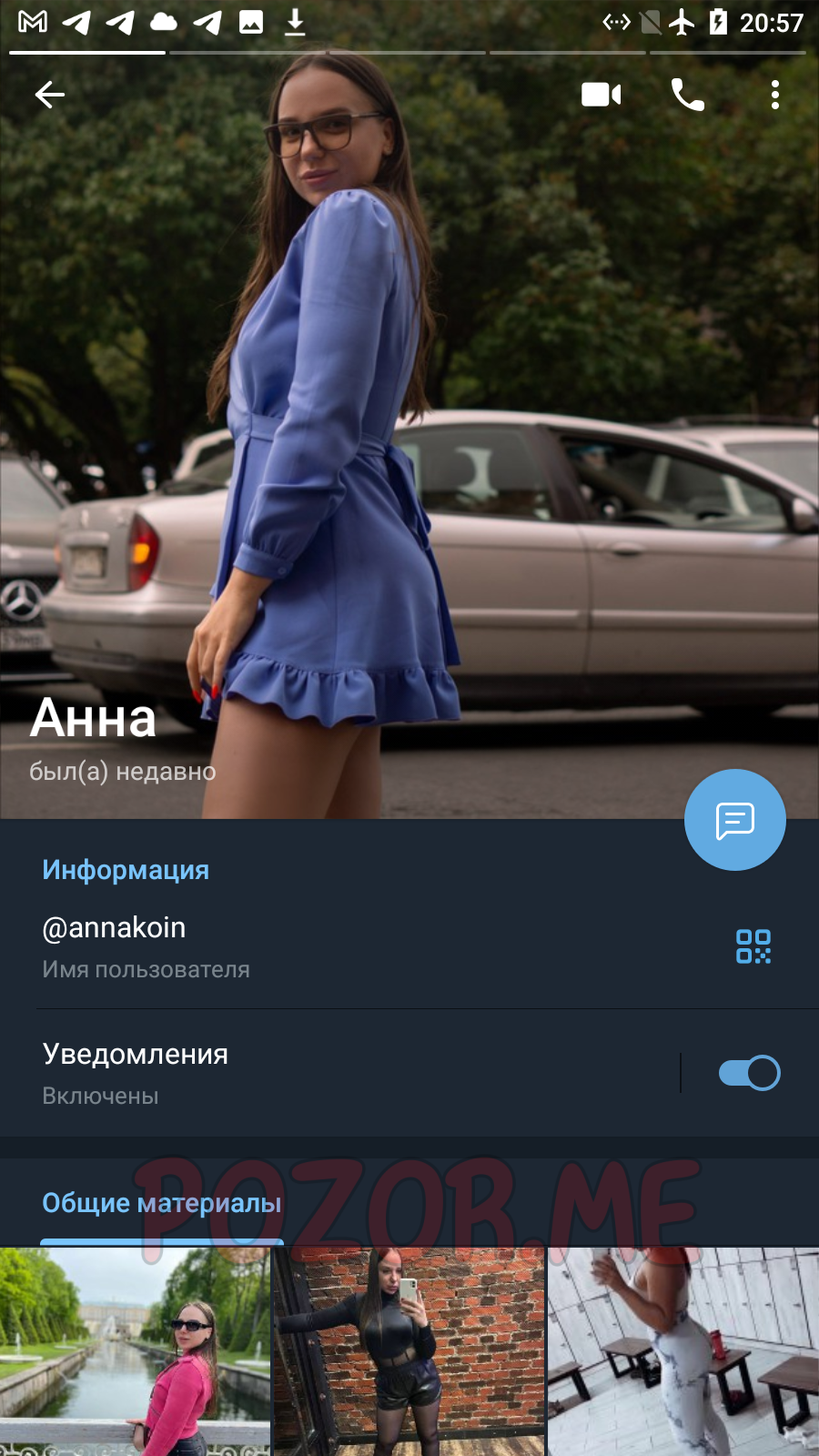Show the QR code for @annakoin

(x=753, y=946)
